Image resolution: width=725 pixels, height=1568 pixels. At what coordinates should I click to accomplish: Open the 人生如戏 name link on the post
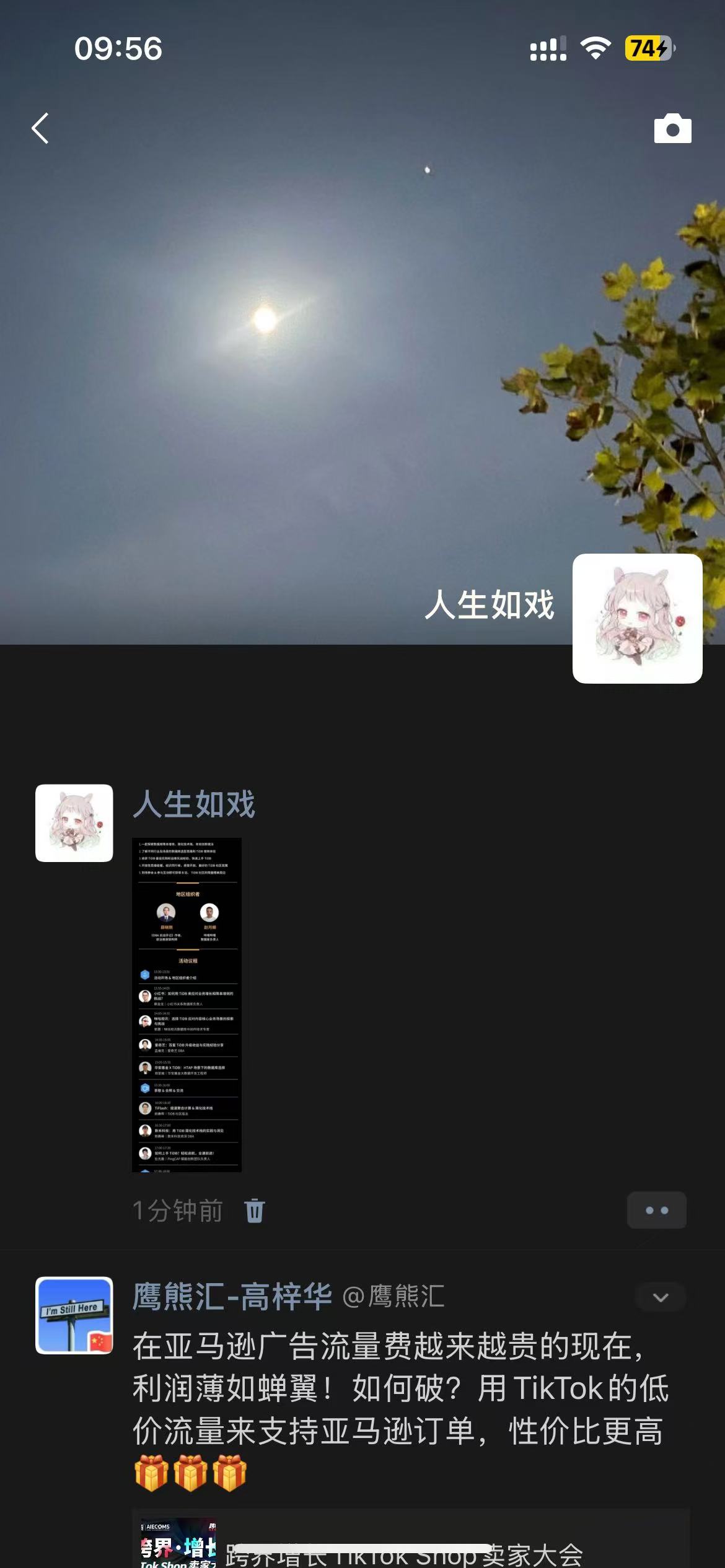pyautogui.click(x=194, y=804)
